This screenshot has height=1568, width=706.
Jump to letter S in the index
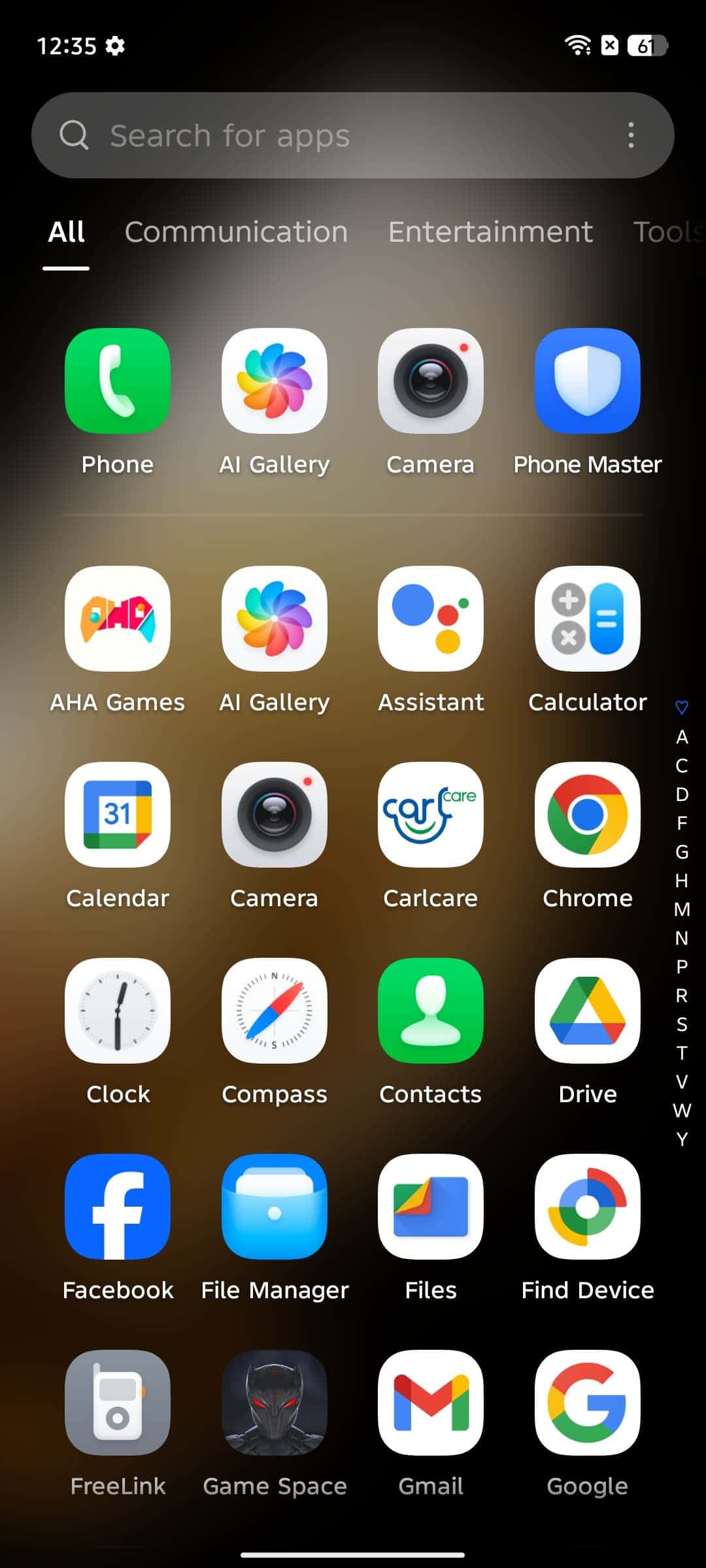(x=682, y=1024)
